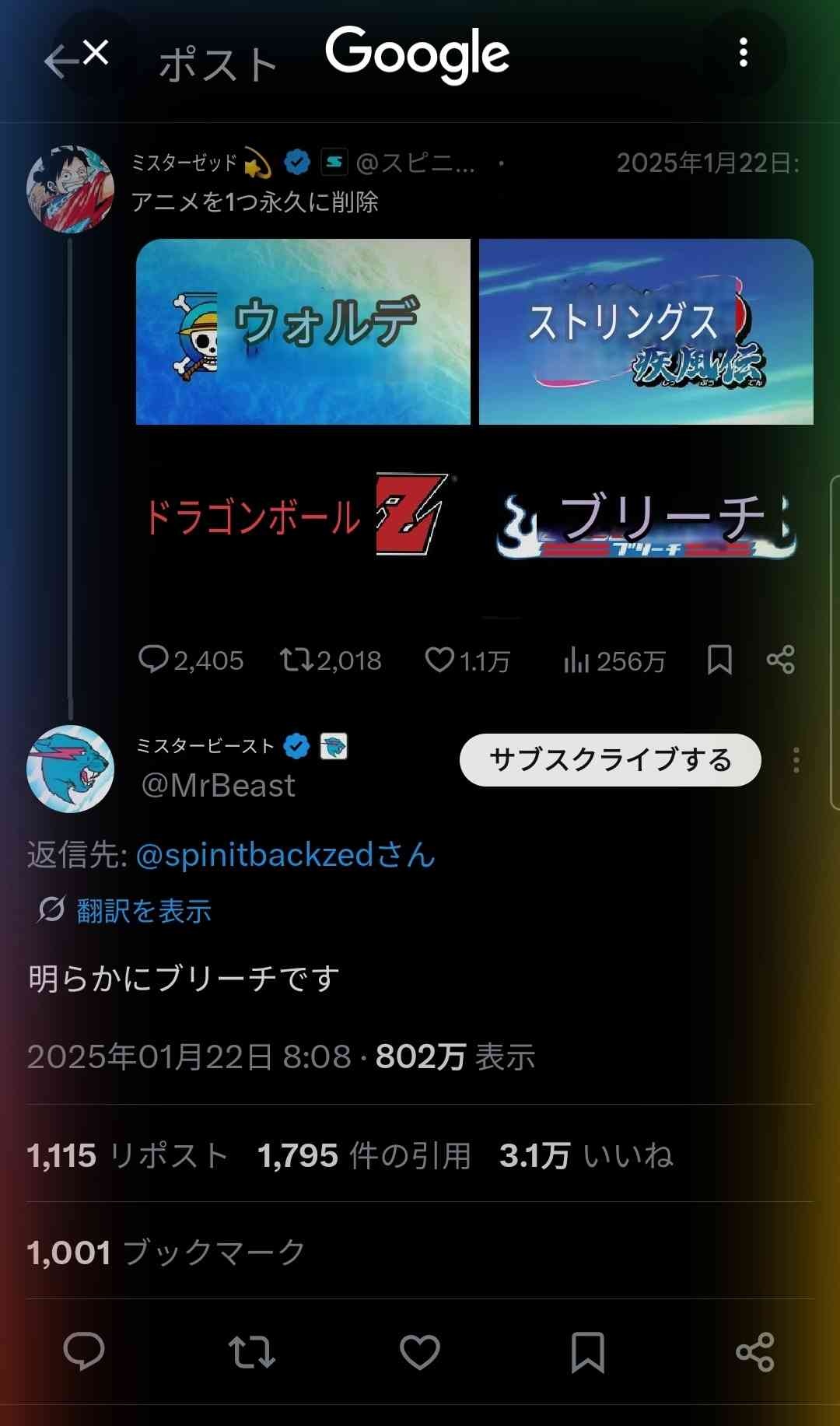
Task: Like MrBeast's reply
Action: pos(420,1351)
